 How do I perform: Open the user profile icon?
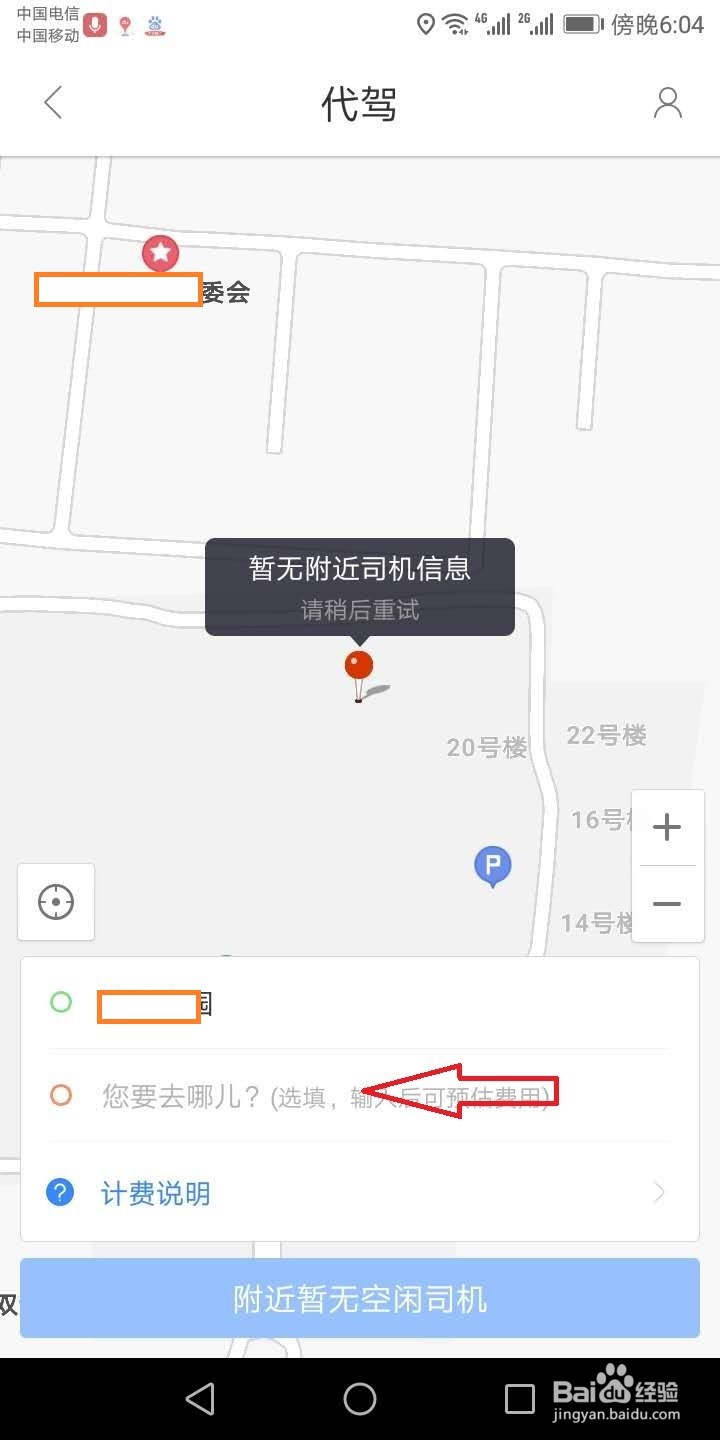(x=667, y=103)
